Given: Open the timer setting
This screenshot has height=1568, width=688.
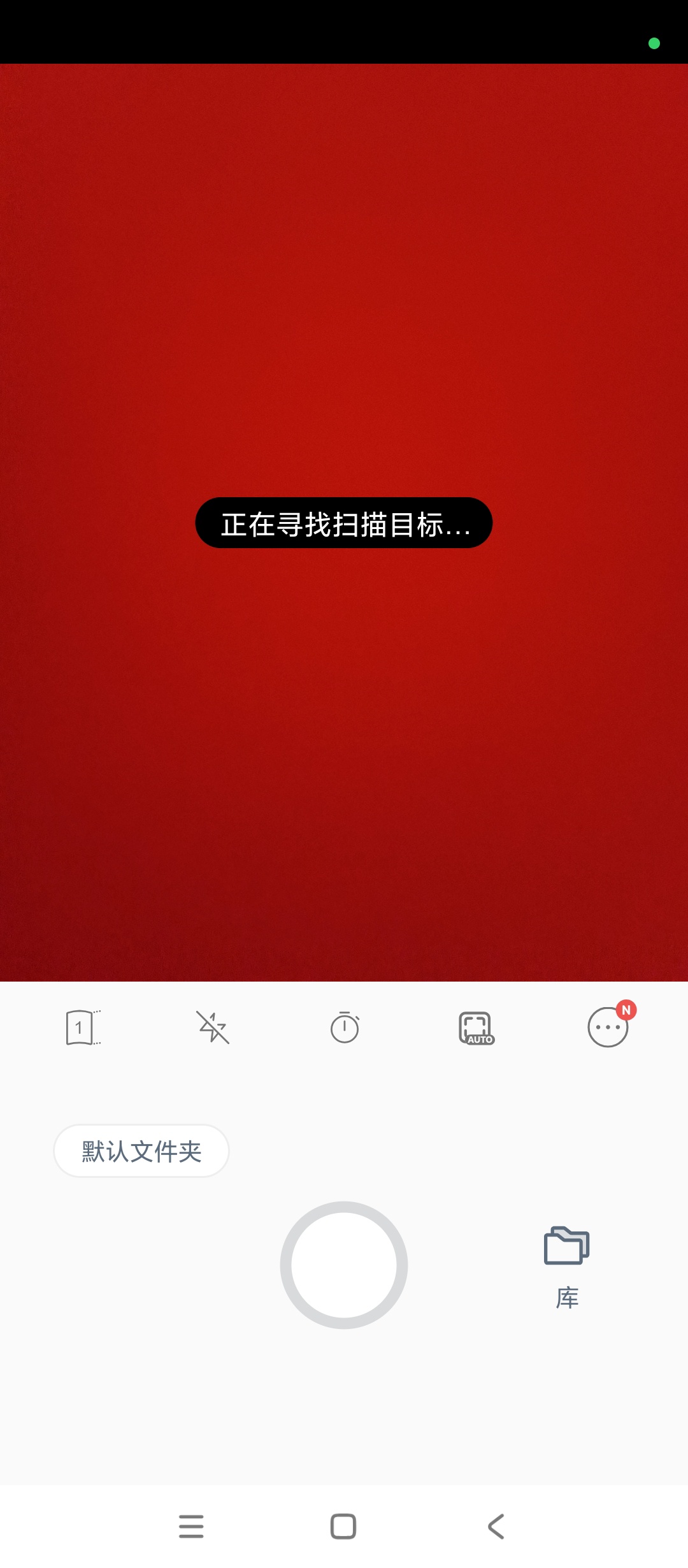Looking at the screenshot, I should click(345, 1027).
